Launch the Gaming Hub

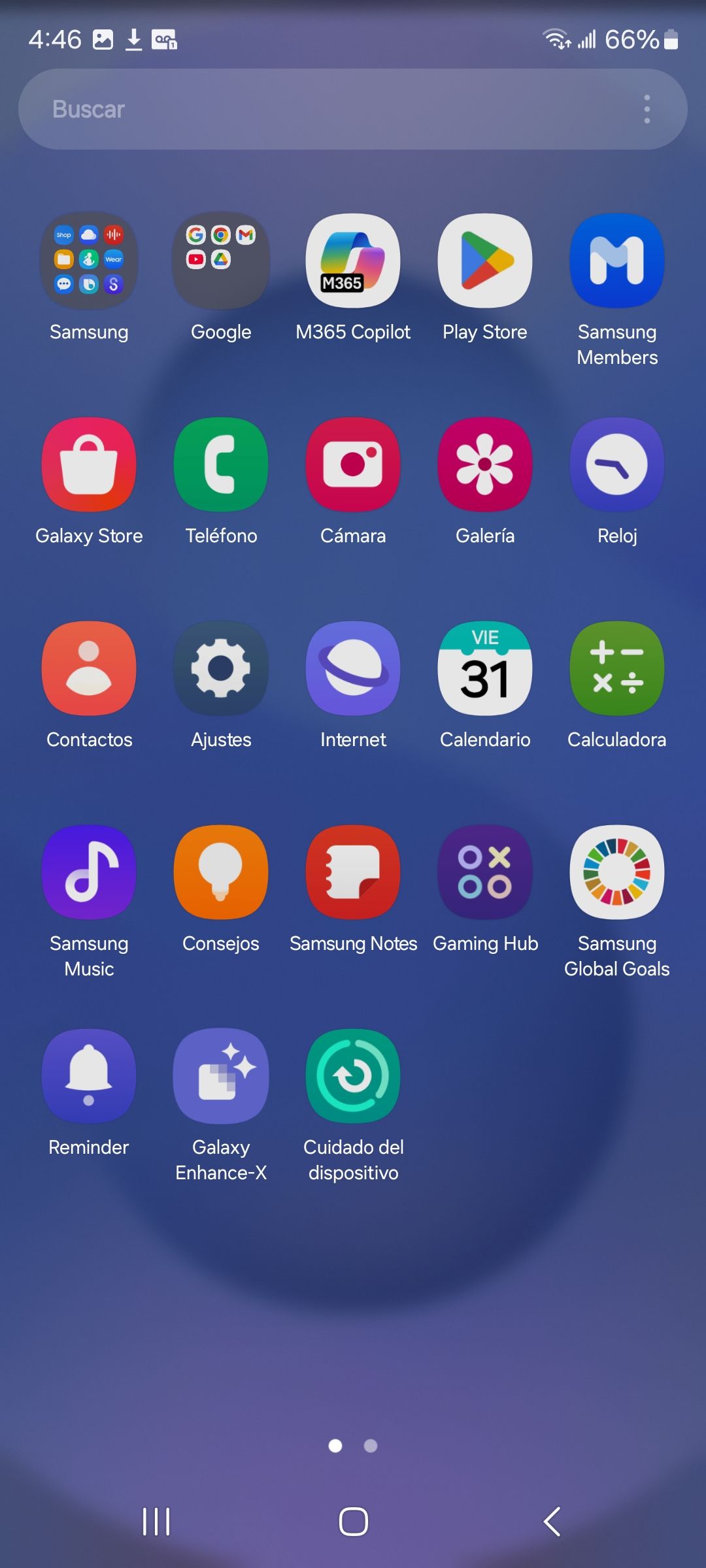(485, 872)
